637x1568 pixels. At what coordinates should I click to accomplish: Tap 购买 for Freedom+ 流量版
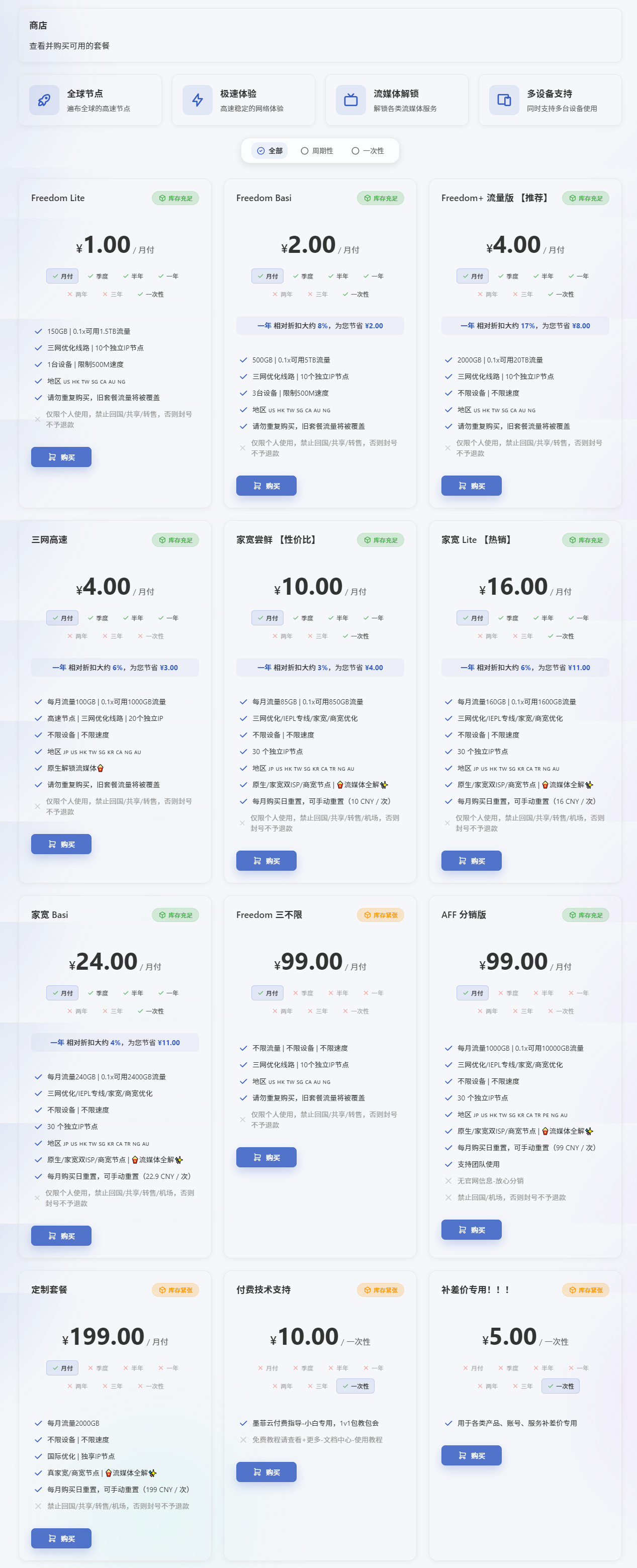pyautogui.click(x=472, y=486)
